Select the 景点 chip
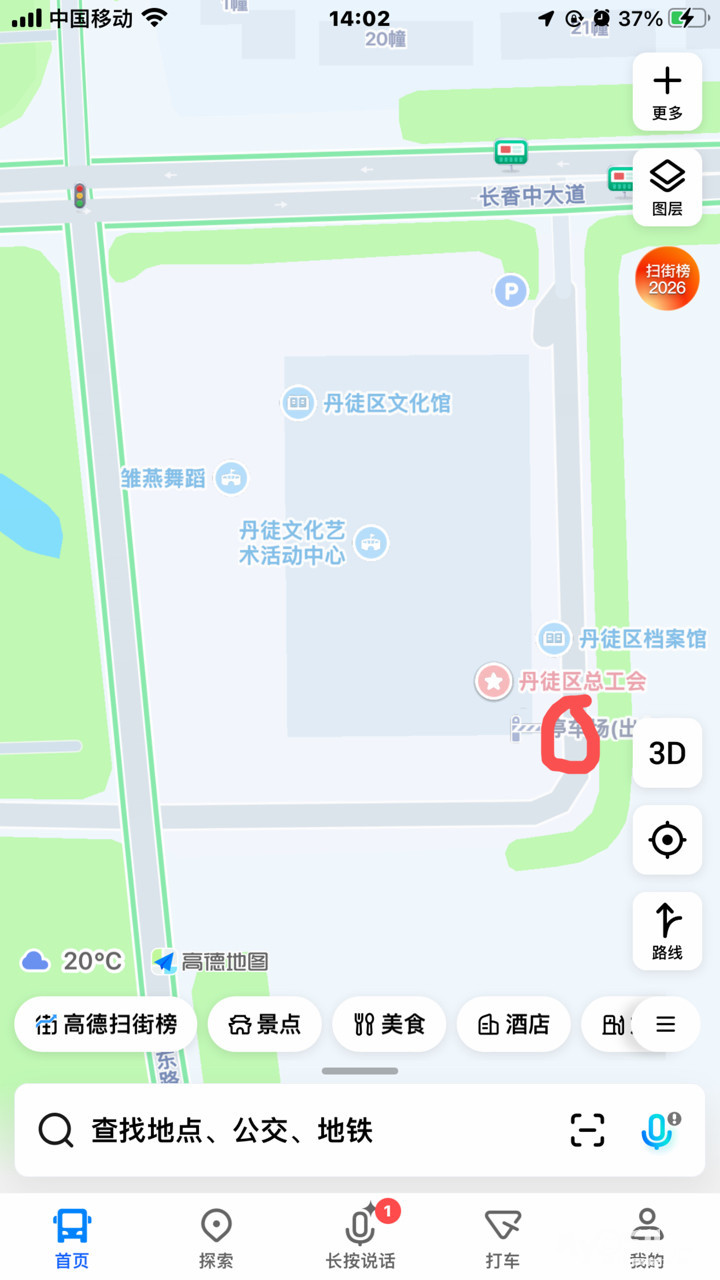 pos(265,1024)
